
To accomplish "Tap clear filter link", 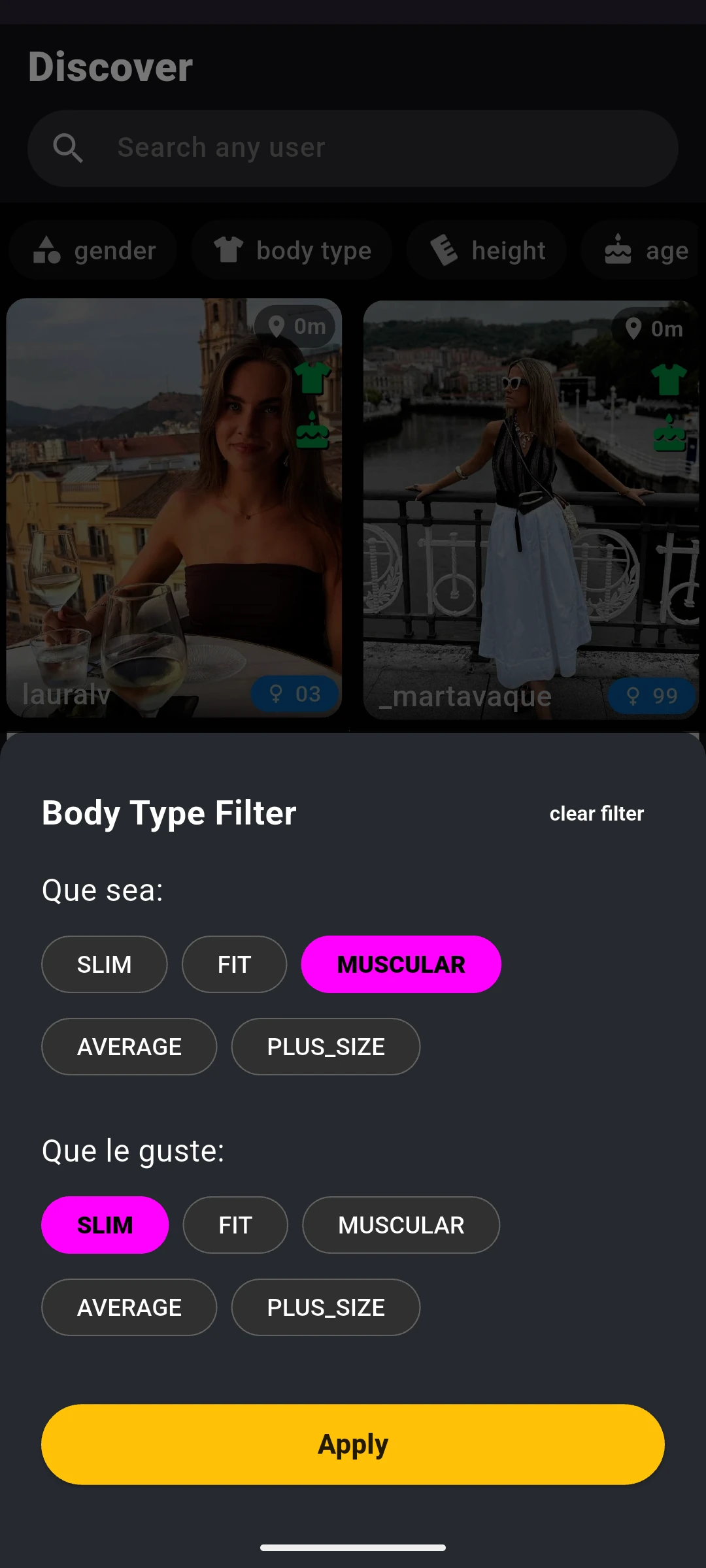I will point(596,813).
